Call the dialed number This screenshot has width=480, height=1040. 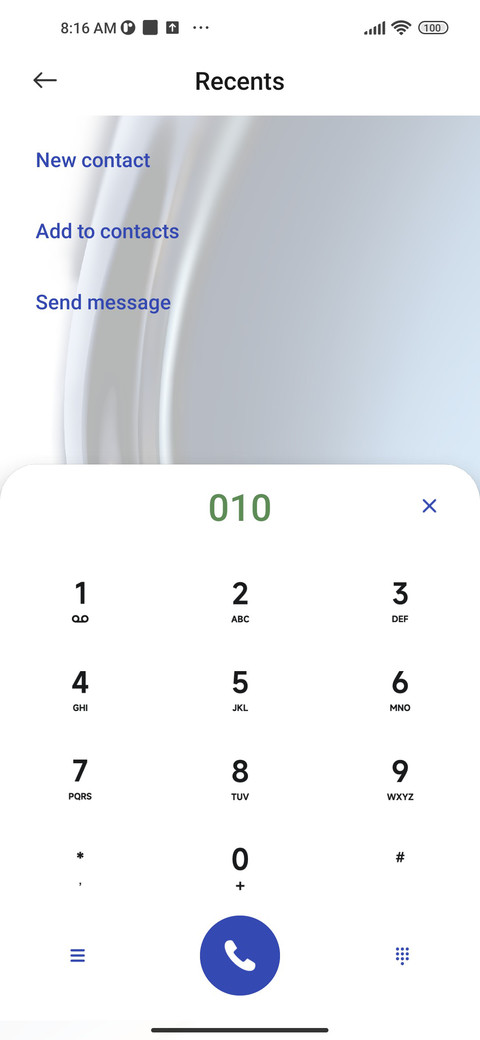click(x=240, y=955)
